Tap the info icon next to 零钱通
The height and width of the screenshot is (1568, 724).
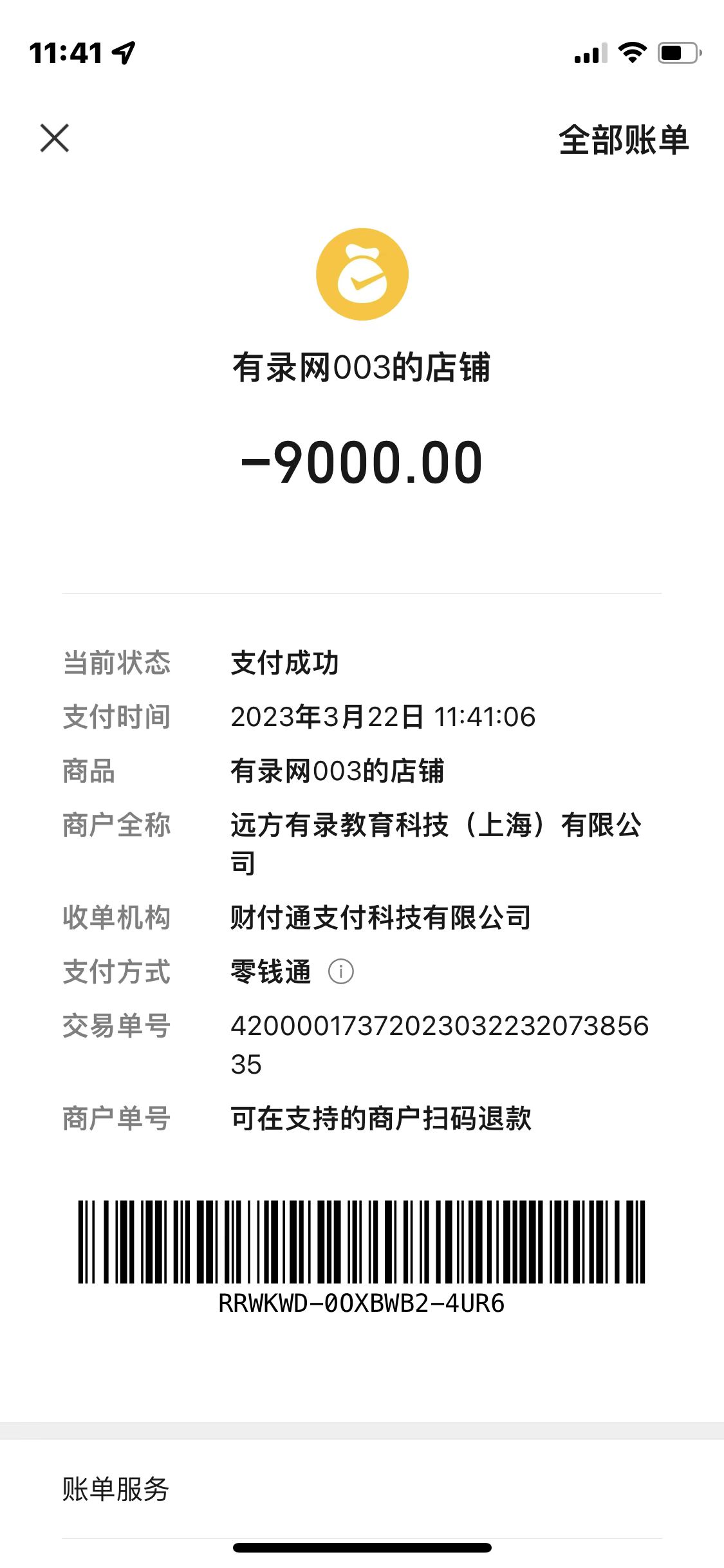tap(341, 971)
